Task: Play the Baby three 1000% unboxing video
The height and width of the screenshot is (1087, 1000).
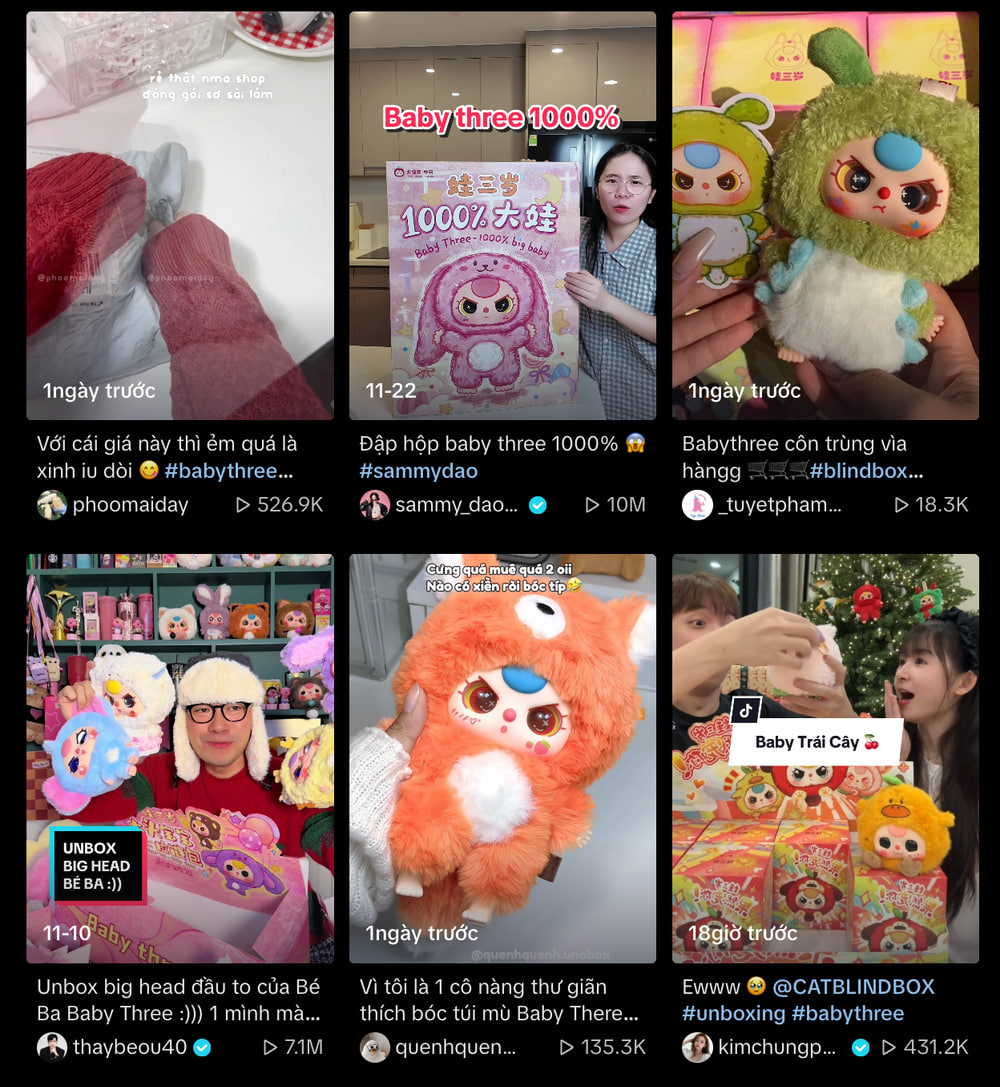Action: 502,215
